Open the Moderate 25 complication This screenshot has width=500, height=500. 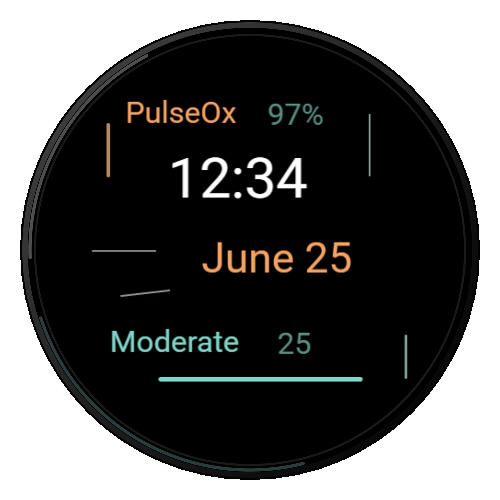point(211,342)
